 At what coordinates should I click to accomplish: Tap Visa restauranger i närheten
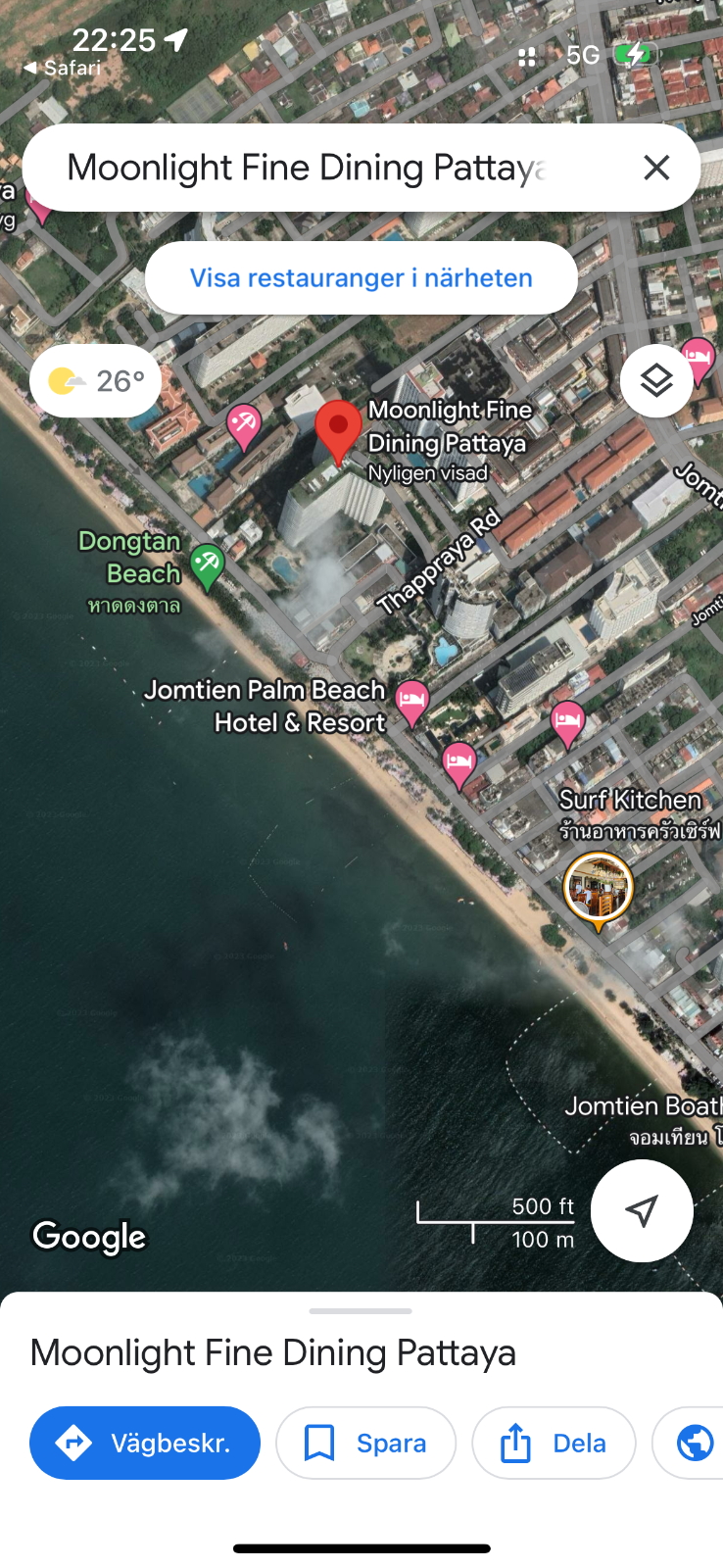pyautogui.click(x=361, y=278)
